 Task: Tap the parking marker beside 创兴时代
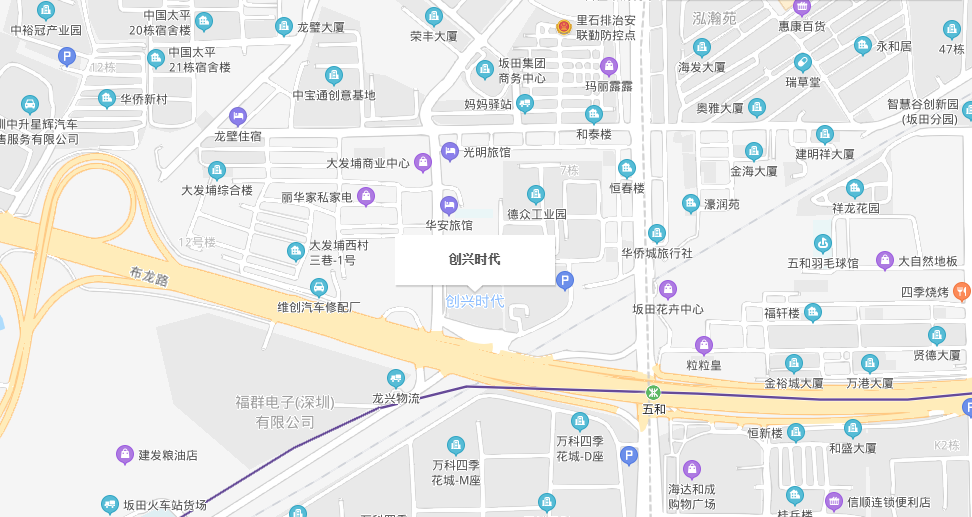point(564,281)
